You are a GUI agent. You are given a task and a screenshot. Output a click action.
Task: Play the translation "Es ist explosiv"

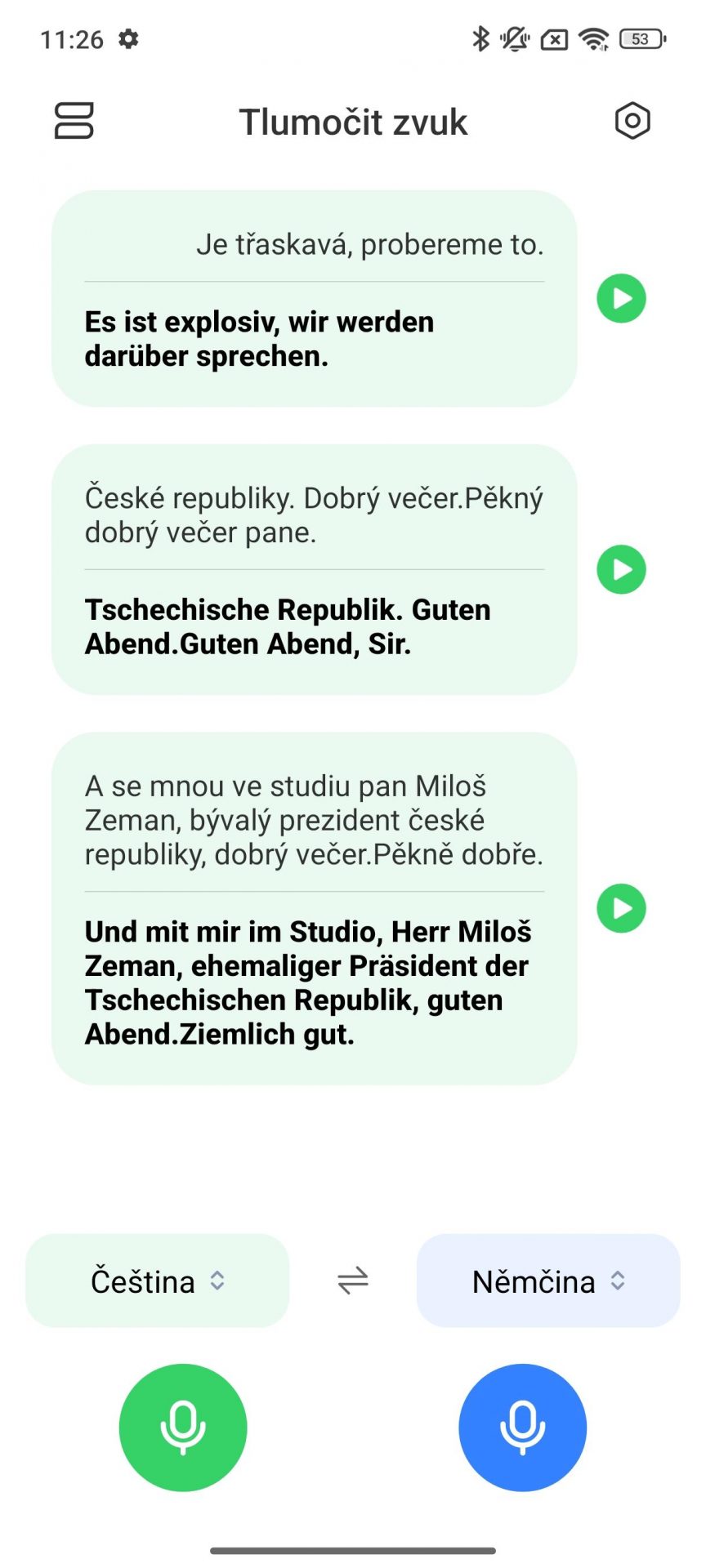pos(621,298)
